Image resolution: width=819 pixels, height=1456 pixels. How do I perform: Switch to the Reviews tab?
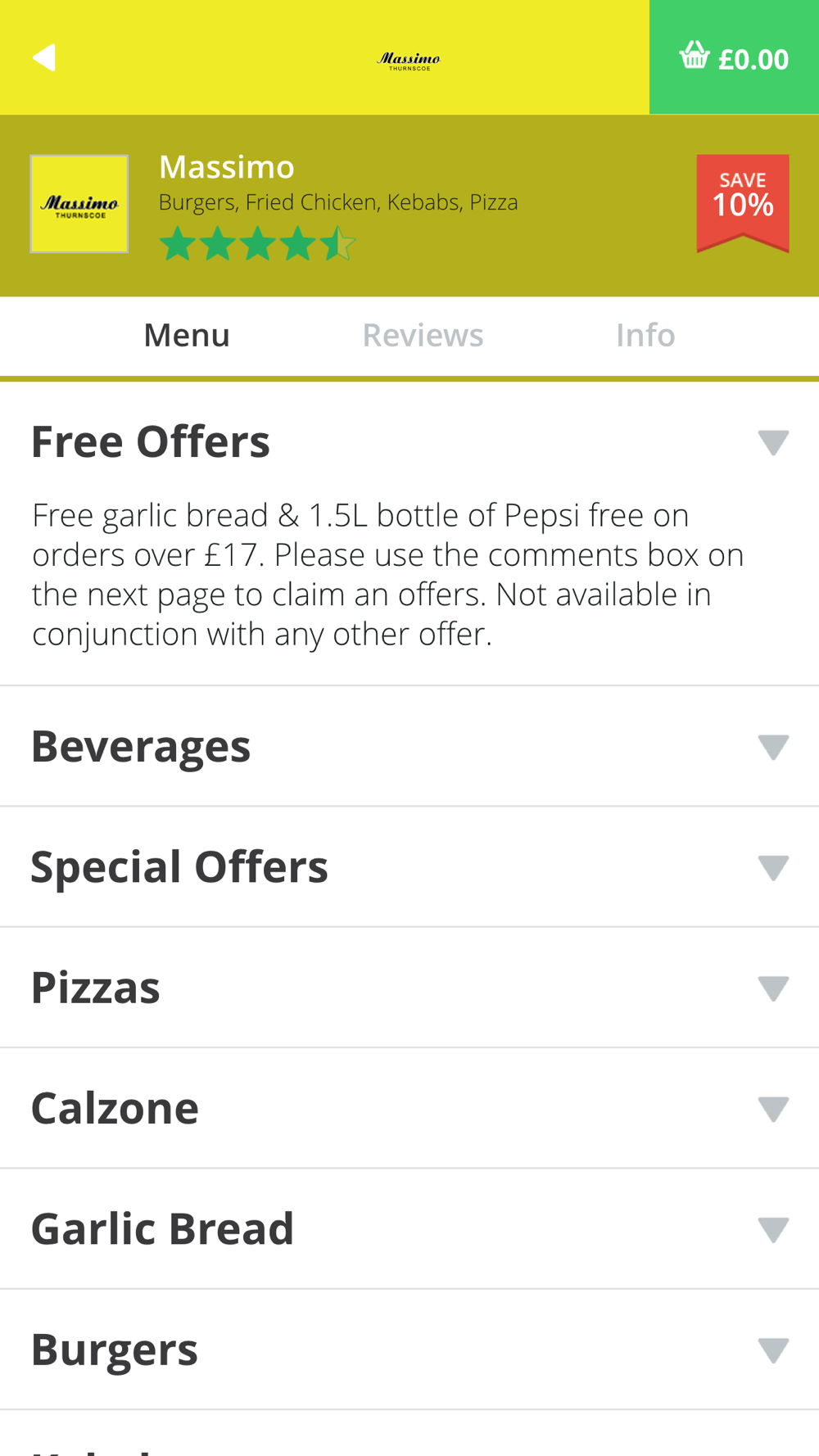(x=423, y=336)
